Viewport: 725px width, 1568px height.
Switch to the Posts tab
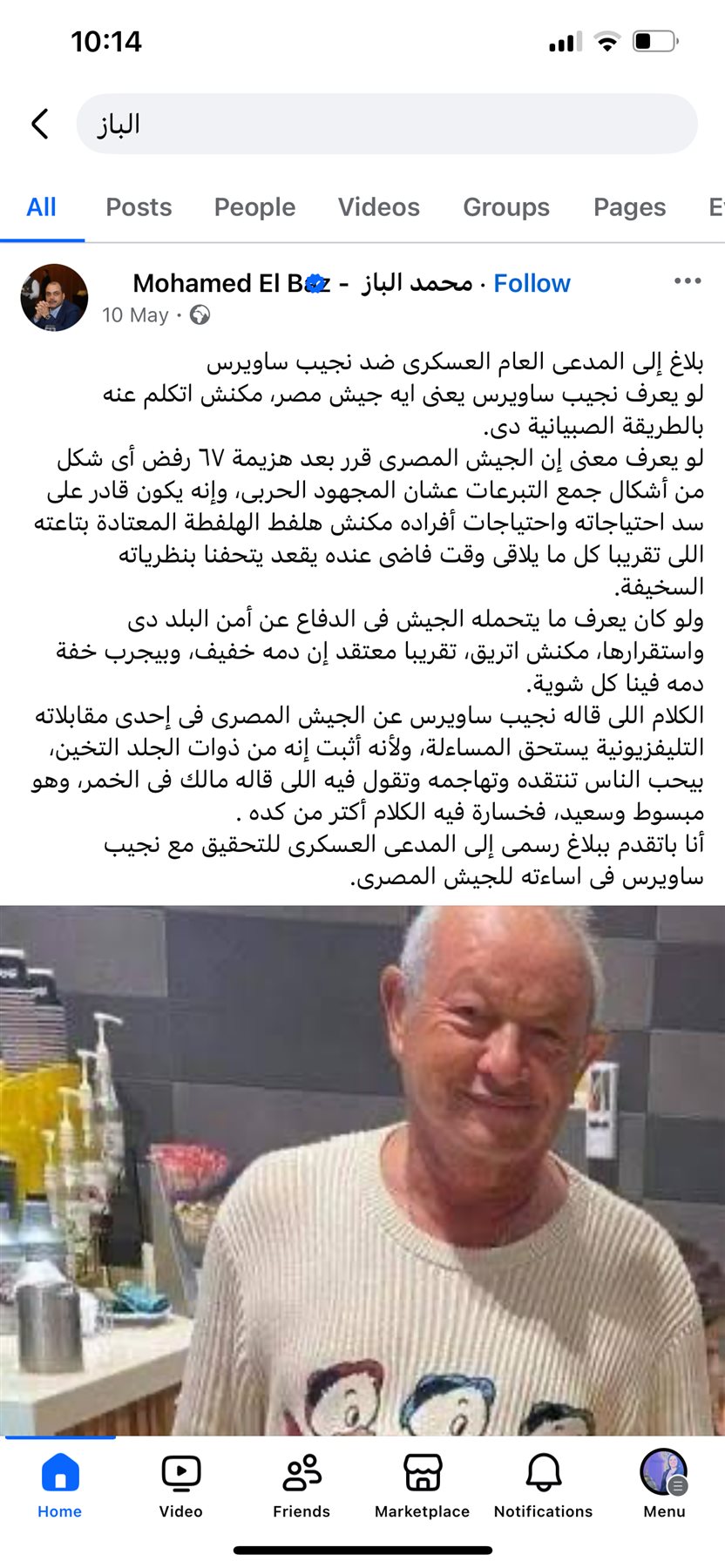coord(139,207)
